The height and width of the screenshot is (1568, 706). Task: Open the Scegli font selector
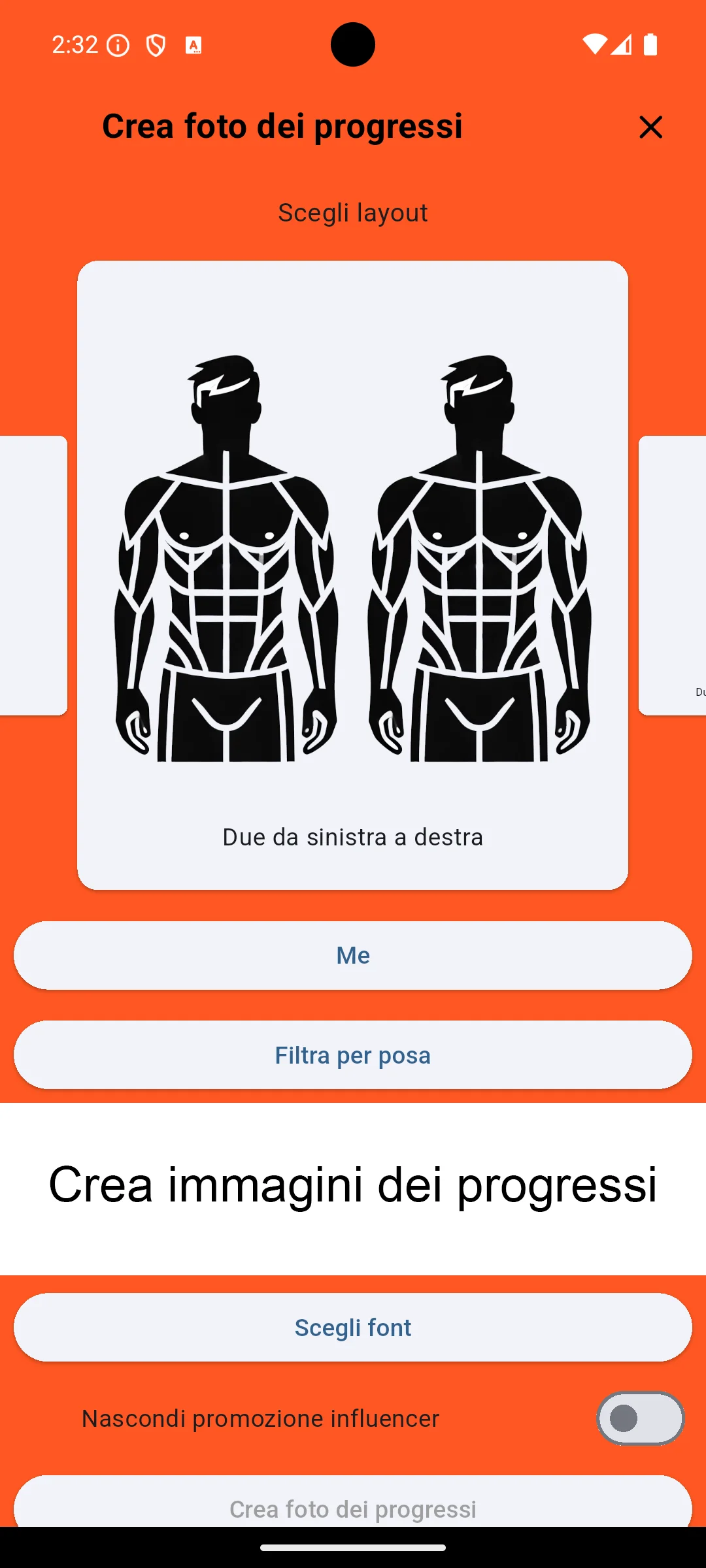(x=353, y=1327)
